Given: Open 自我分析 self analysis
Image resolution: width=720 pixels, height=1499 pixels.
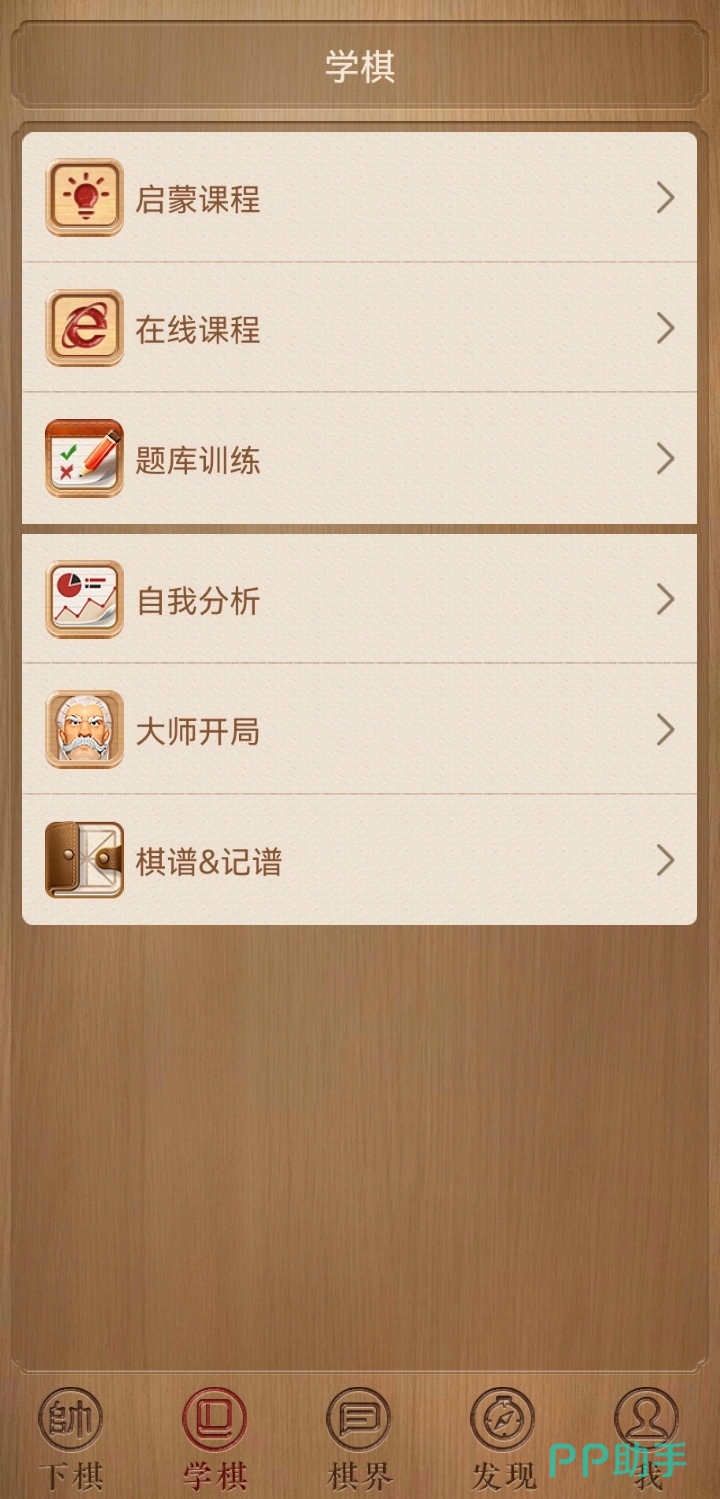Looking at the screenshot, I should [359, 600].
